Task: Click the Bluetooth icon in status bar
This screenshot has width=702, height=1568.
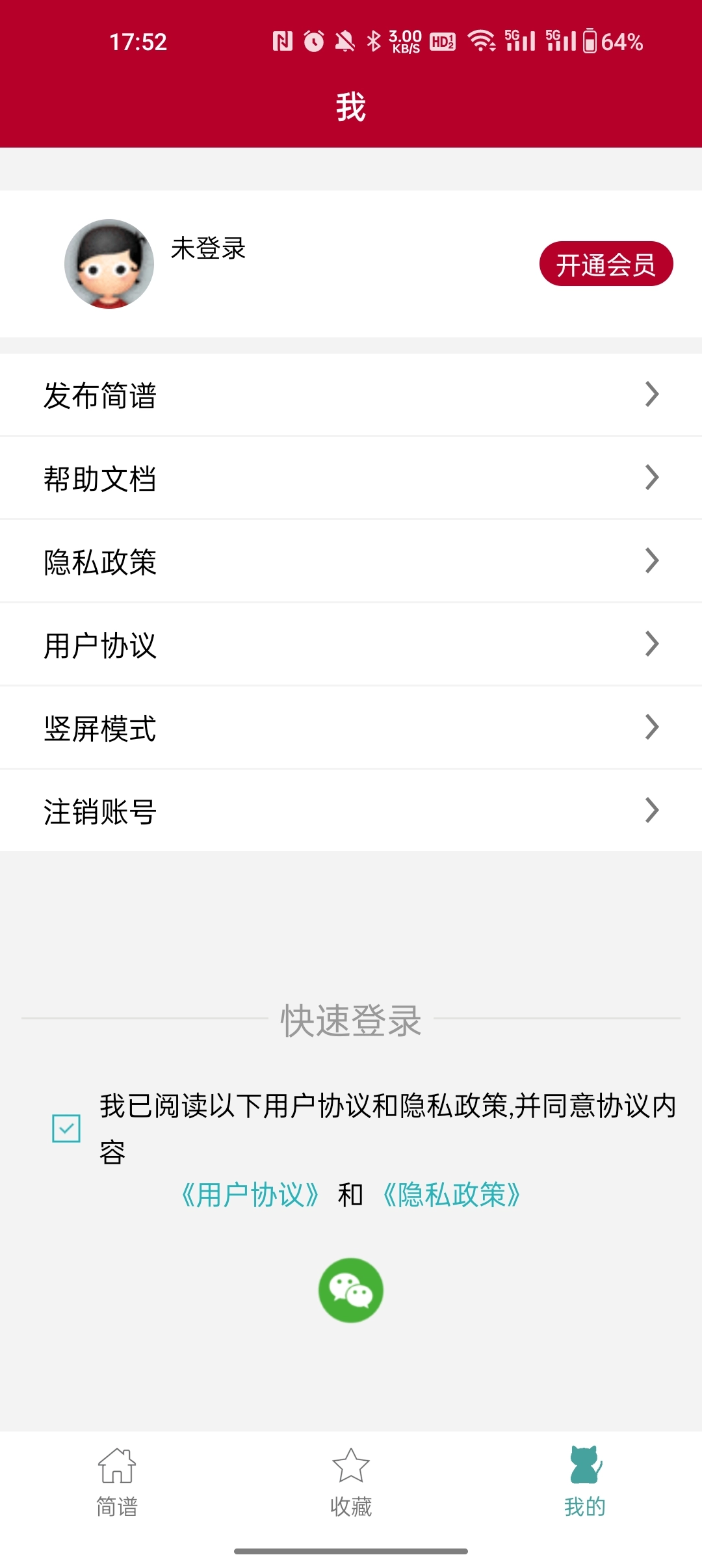Action: tap(374, 40)
